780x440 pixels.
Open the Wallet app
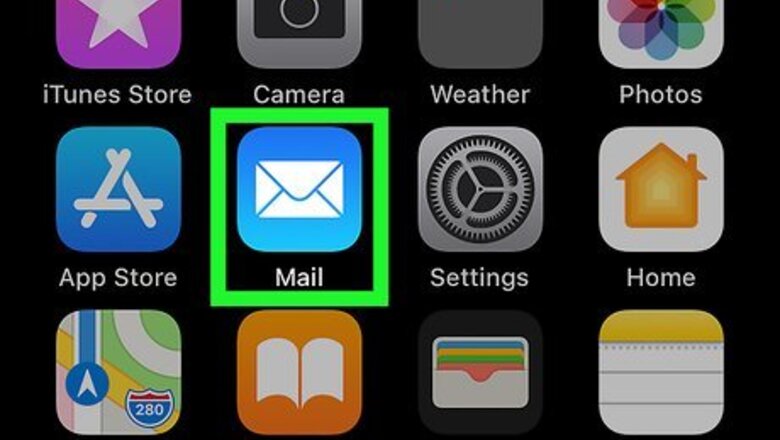pos(480,375)
